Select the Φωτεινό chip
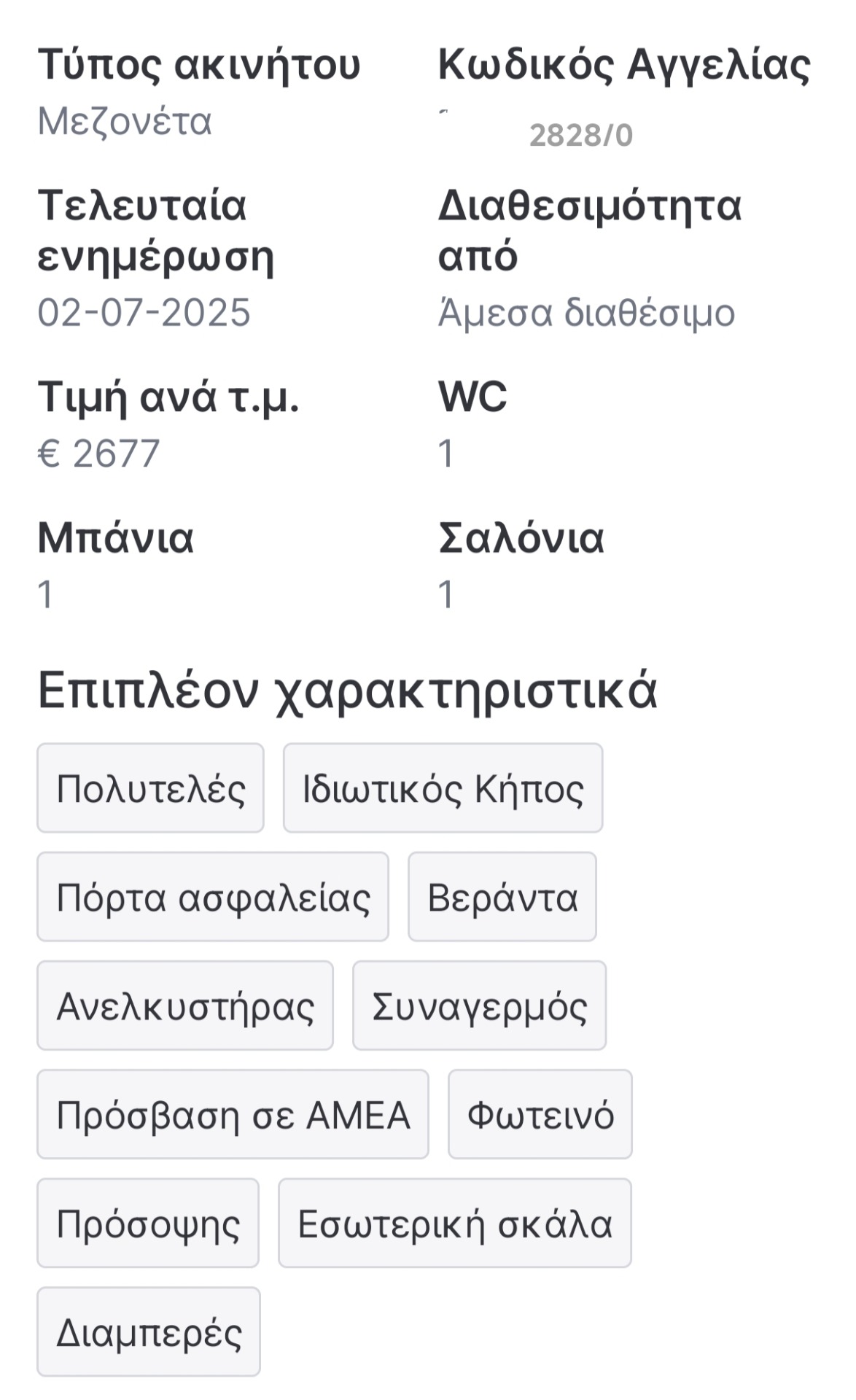Screen dimensions: 856x1400 click(540, 1114)
